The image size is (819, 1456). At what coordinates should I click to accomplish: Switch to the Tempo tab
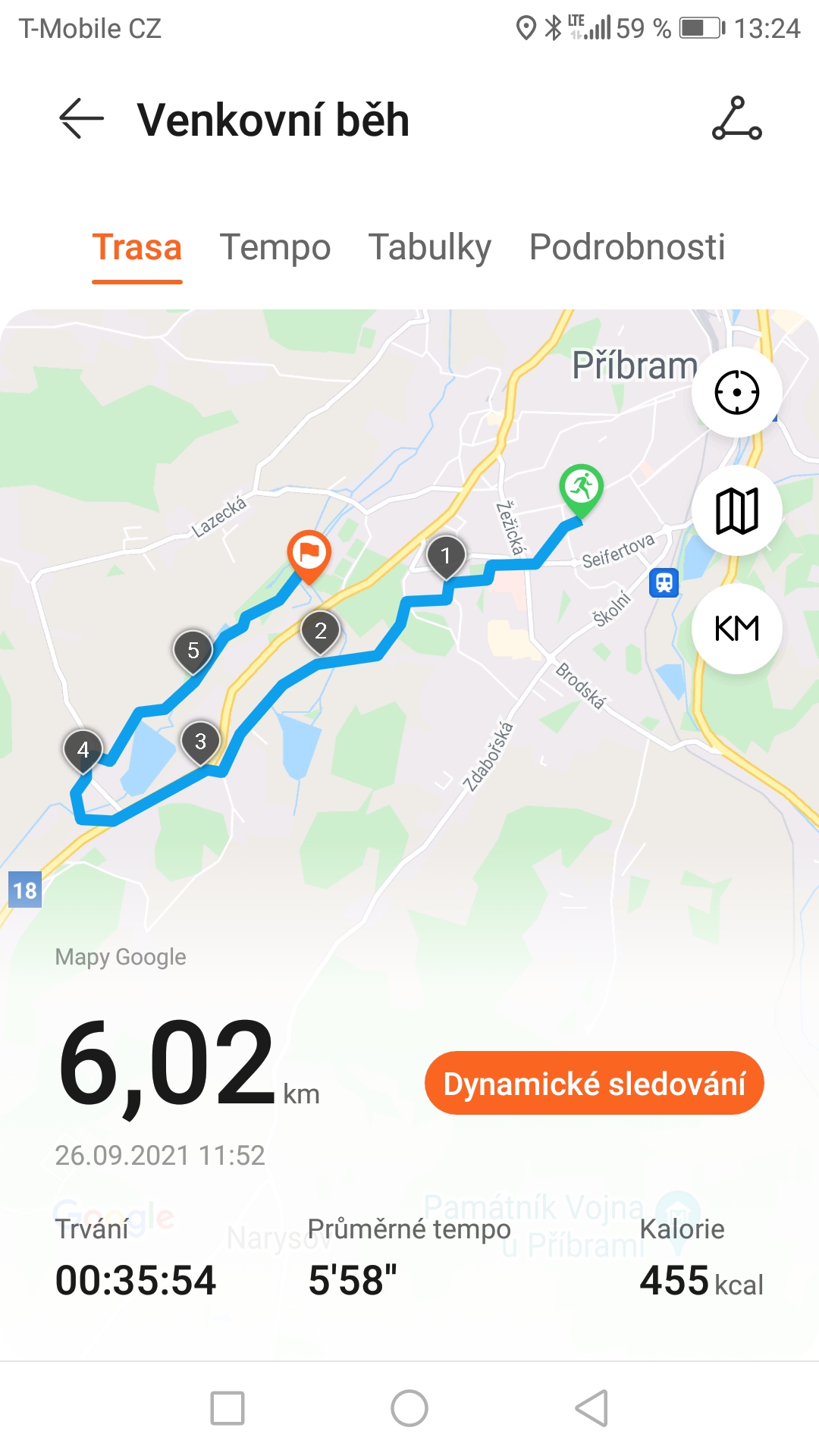(x=275, y=247)
